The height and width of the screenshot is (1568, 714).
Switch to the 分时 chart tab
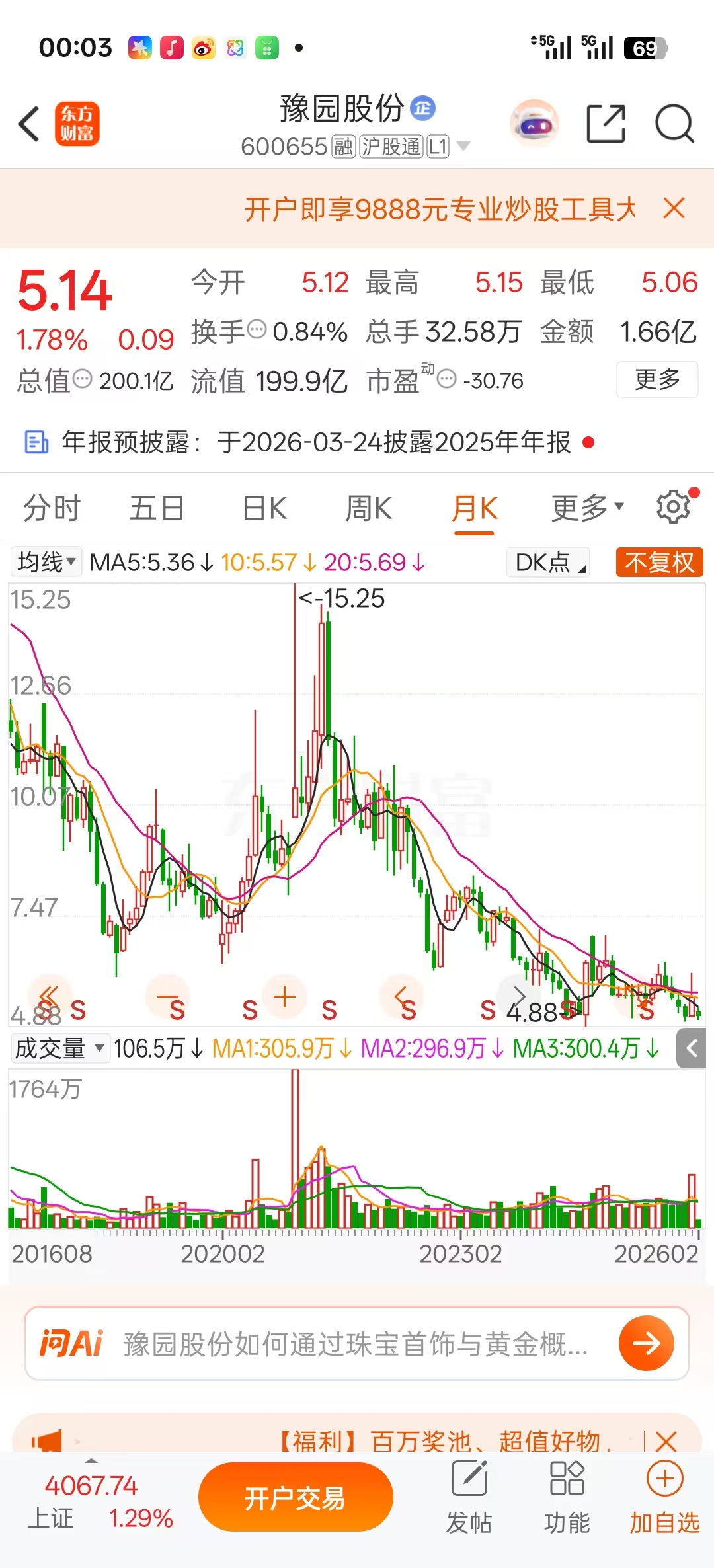(52, 508)
